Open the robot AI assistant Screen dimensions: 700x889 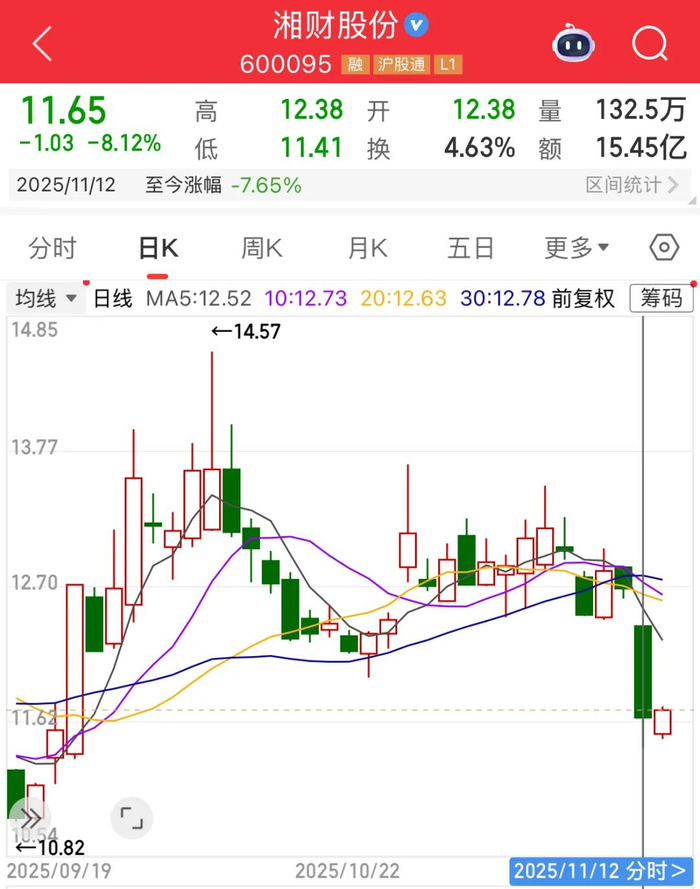tap(574, 43)
